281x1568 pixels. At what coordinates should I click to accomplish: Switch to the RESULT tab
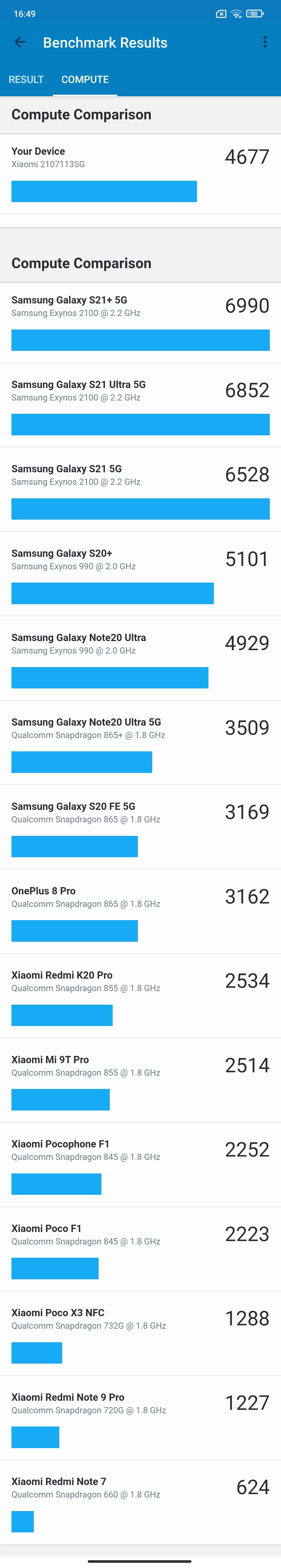(x=26, y=80)
